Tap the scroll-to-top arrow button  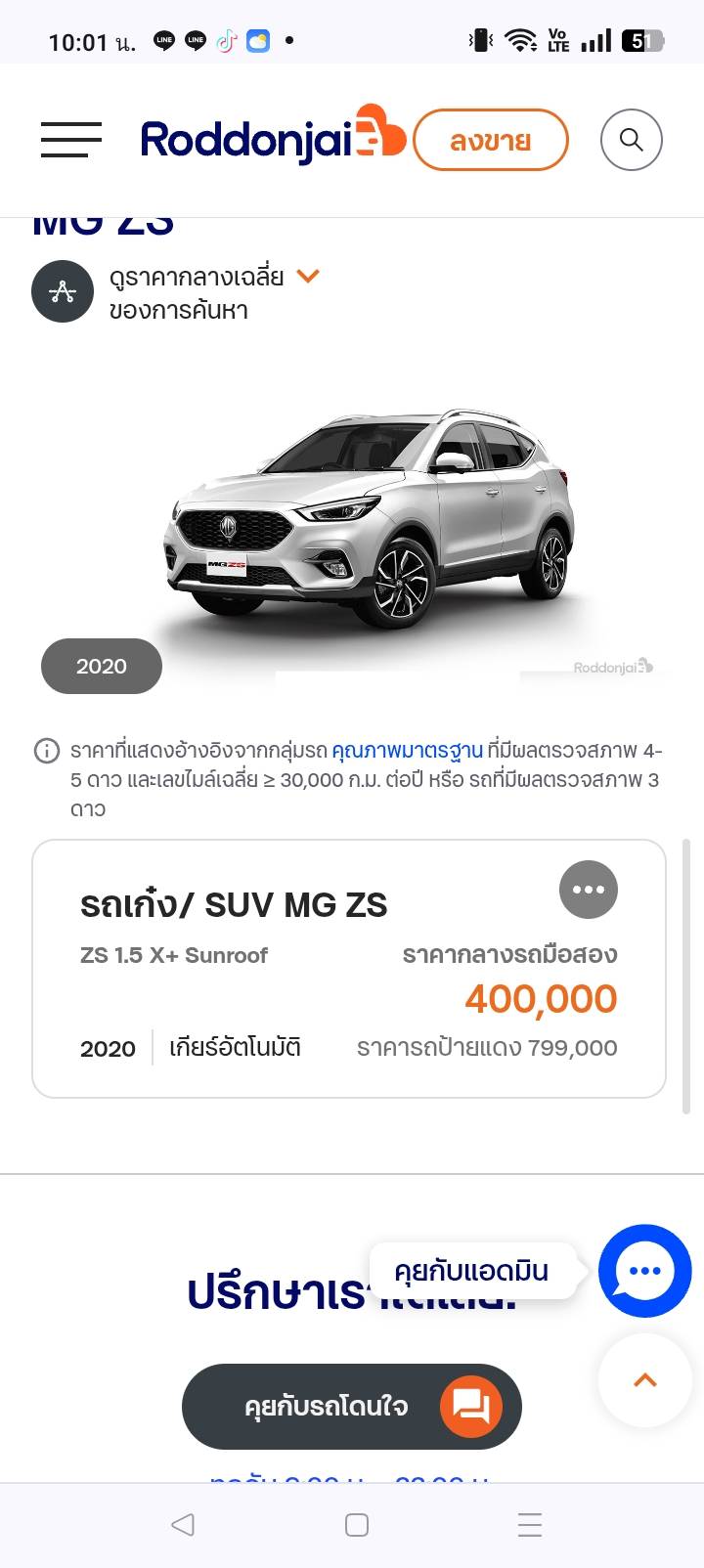[x=644, y=1380]
